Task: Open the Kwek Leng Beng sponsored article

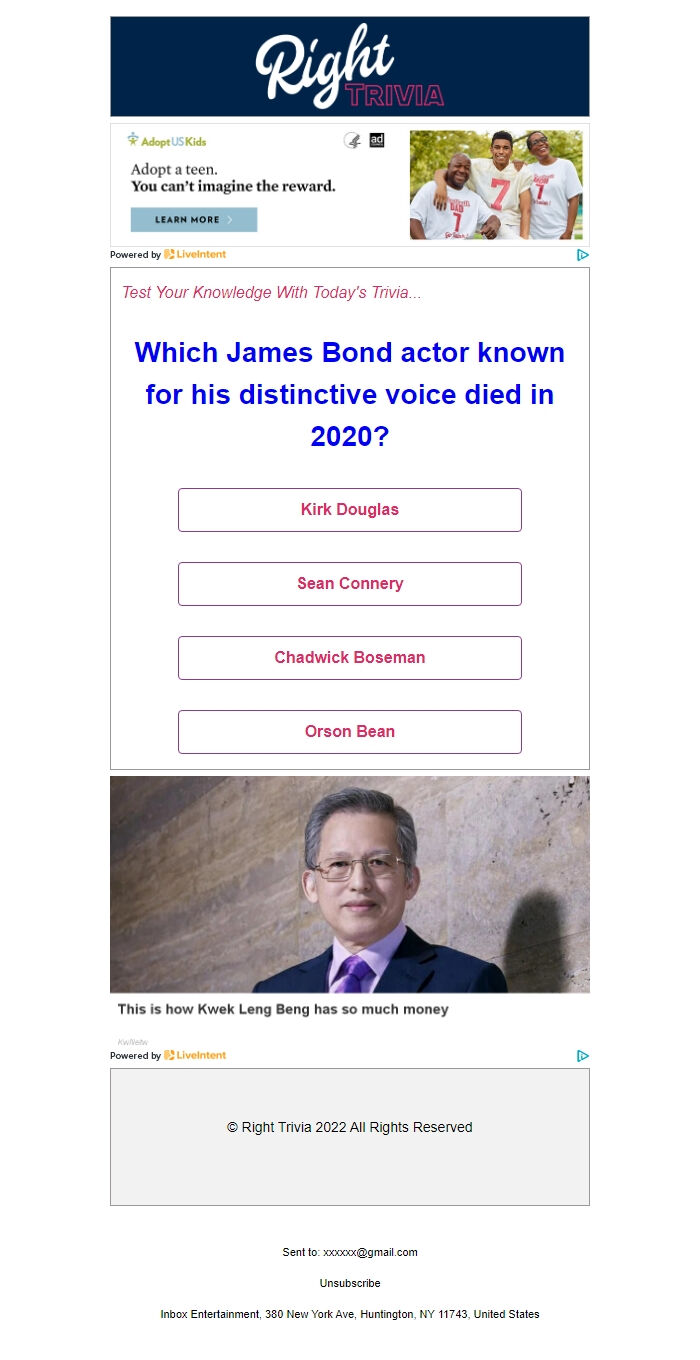Action: [x=283, y=1009]
